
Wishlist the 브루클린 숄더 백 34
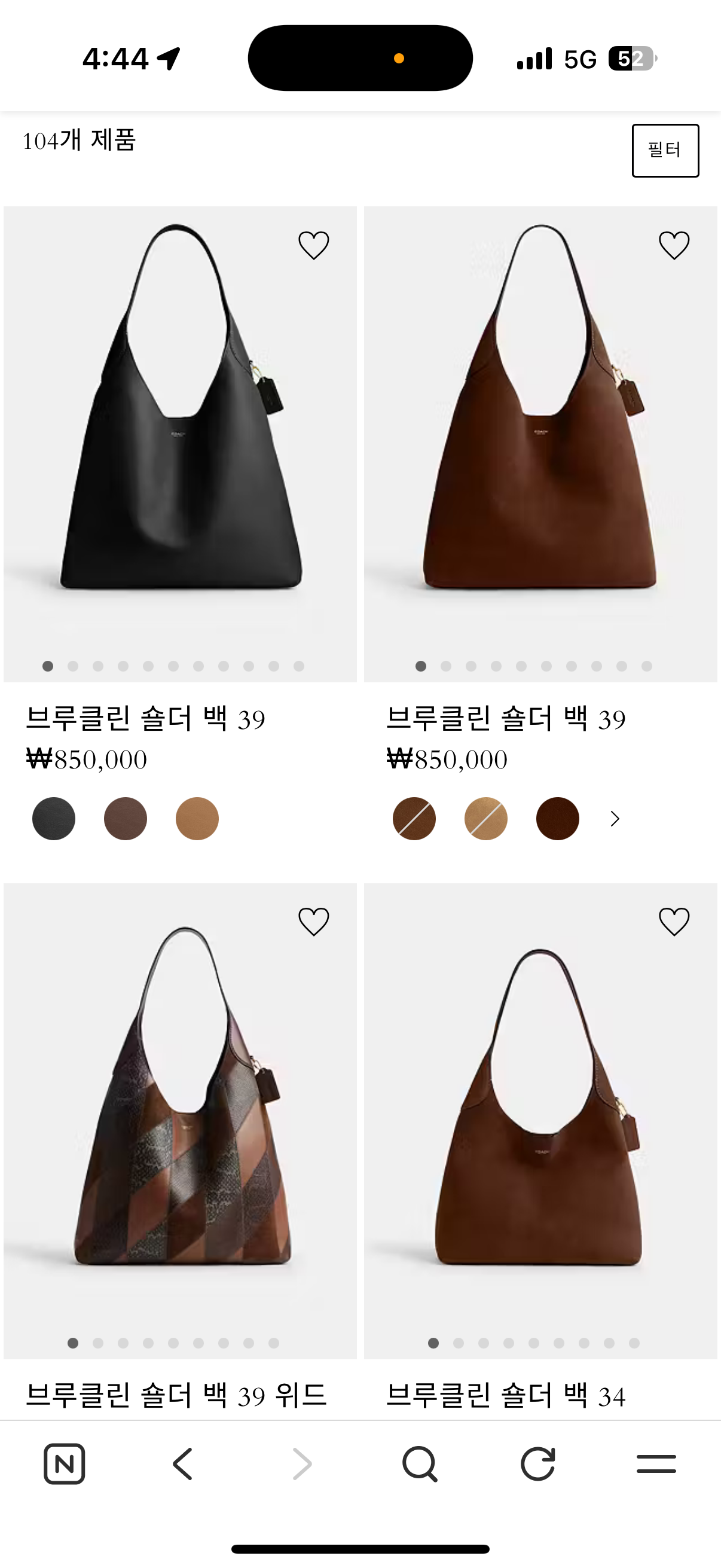coord(674,922)
